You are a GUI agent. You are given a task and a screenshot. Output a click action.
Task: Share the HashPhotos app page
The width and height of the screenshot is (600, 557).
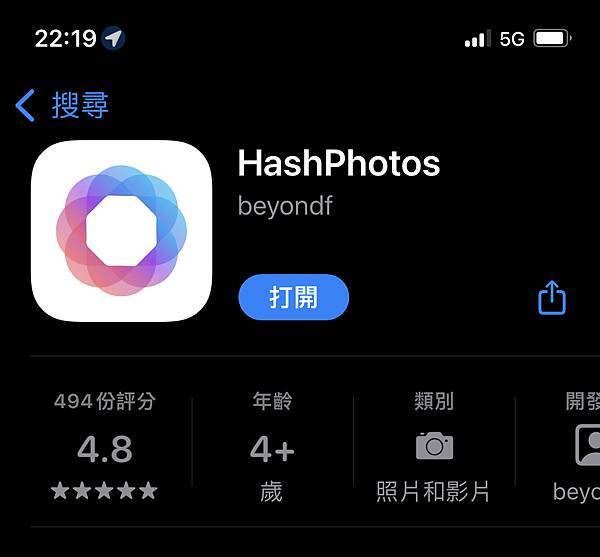click(552, 297)
